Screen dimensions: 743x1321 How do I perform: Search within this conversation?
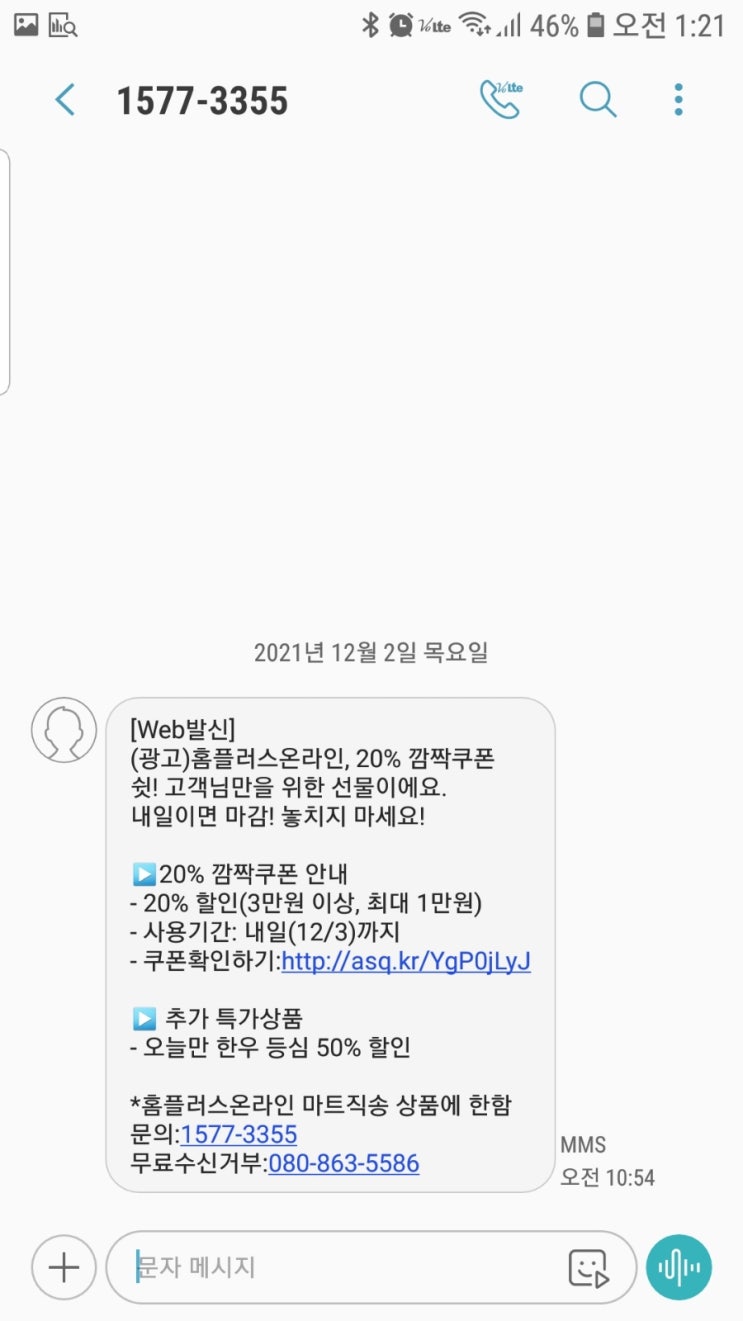click(x=598, y=100)
